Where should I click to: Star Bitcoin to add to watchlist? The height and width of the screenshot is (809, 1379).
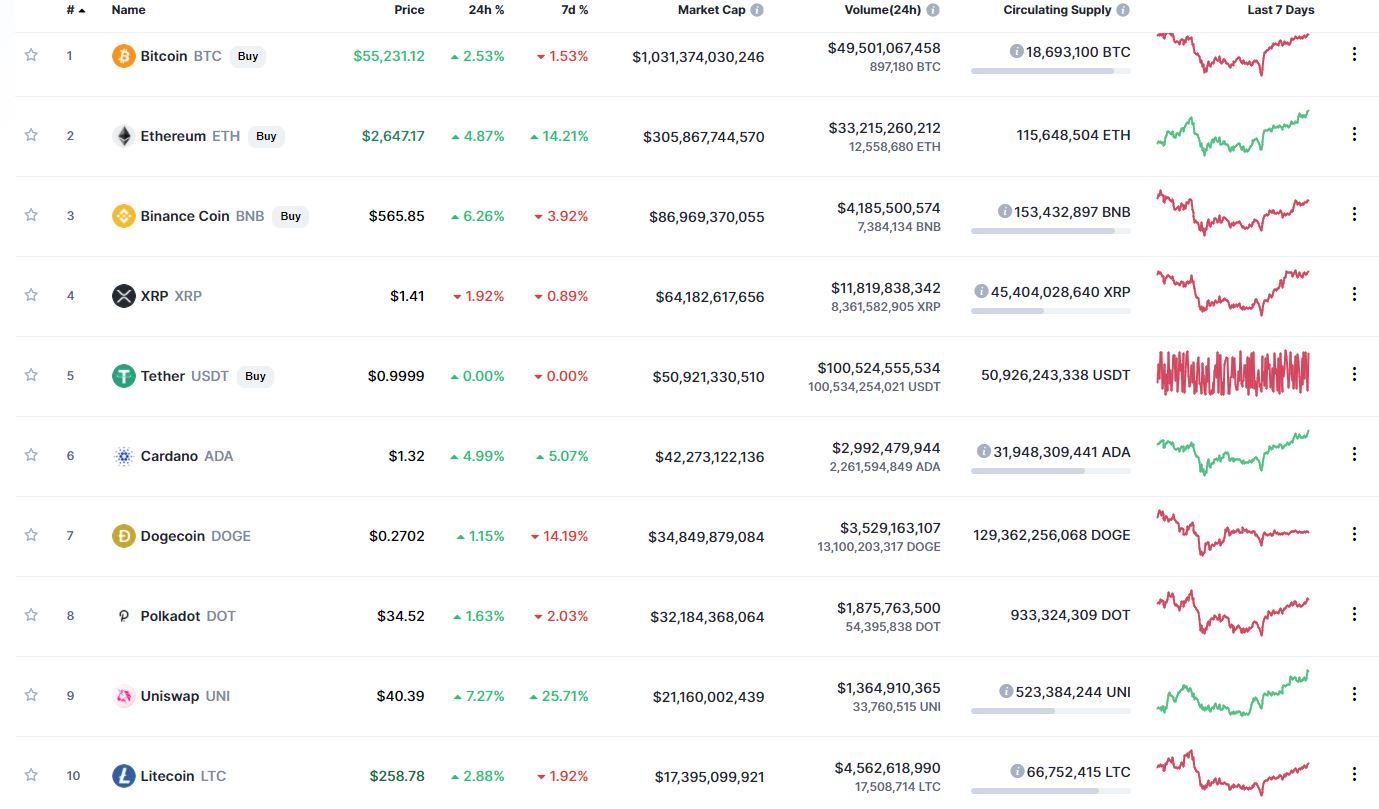point(31,55)
